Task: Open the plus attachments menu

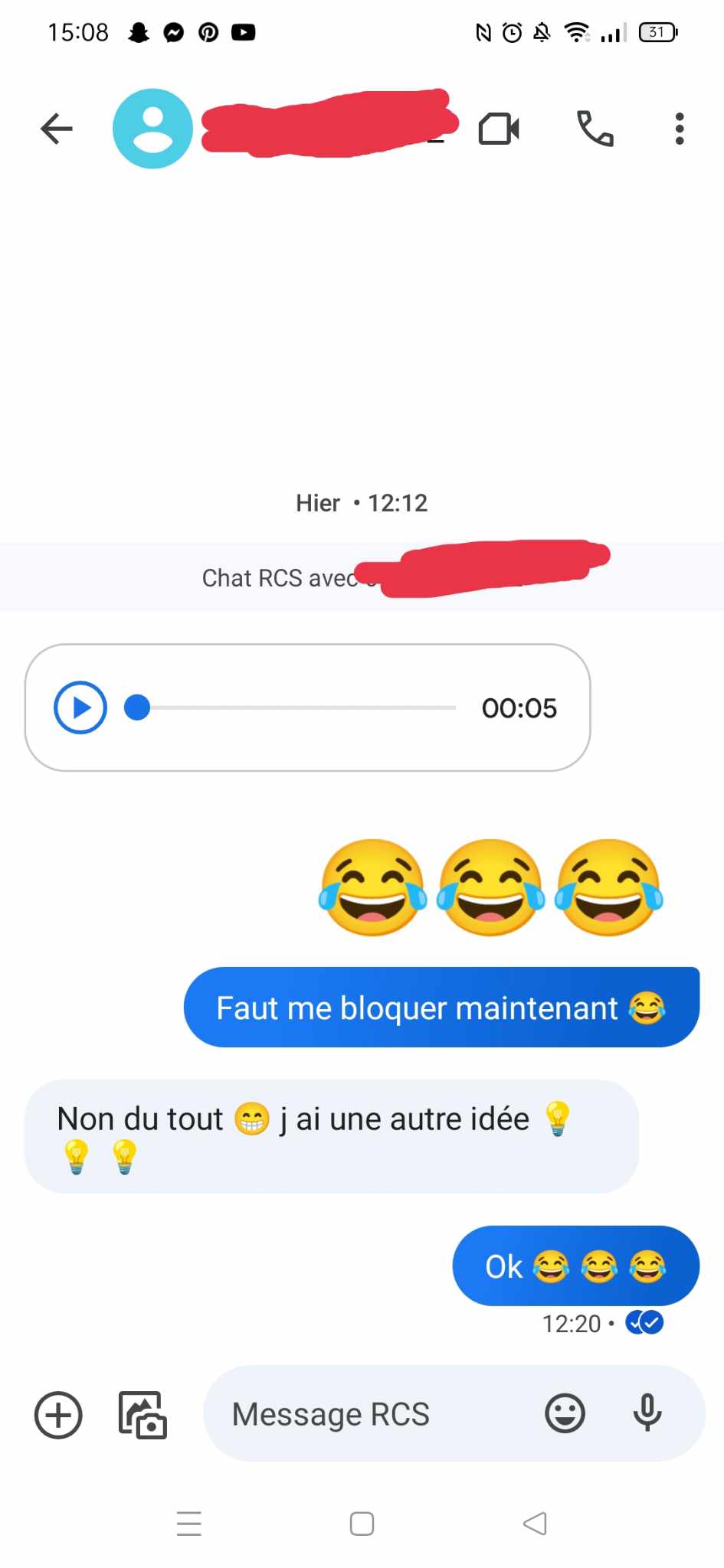Action: [x=58, y=1414]
